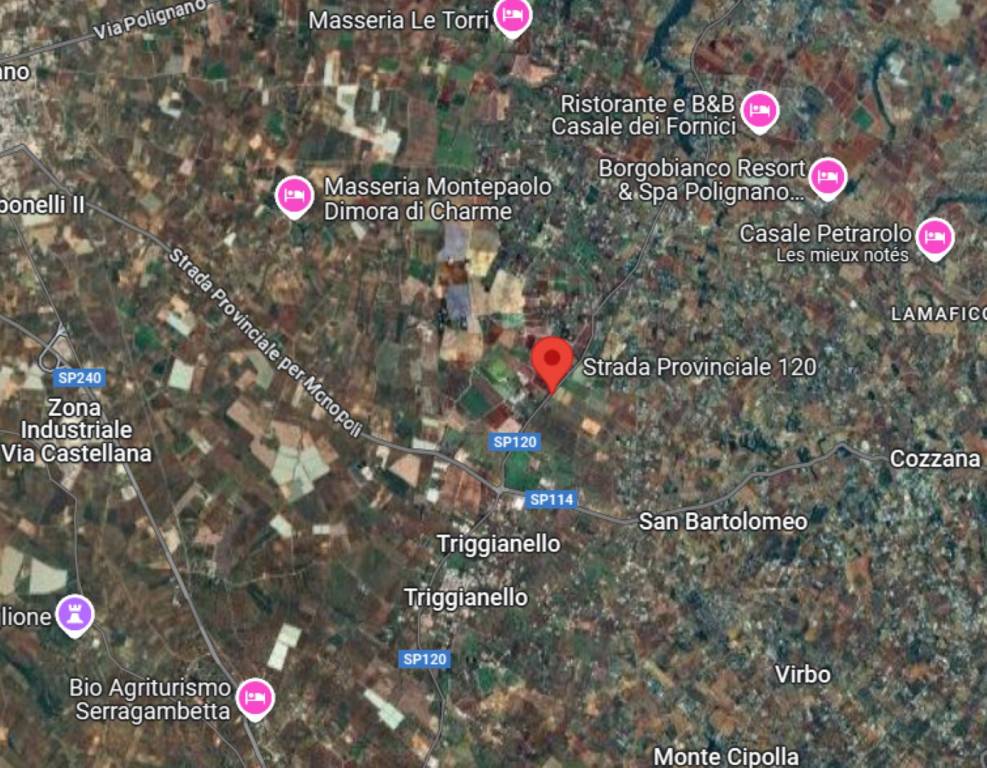This screenshot has height=768, width=987.
Task: Open the Bio Agriturismo Serragambetta marker
Action: click(x=255, y=697)
